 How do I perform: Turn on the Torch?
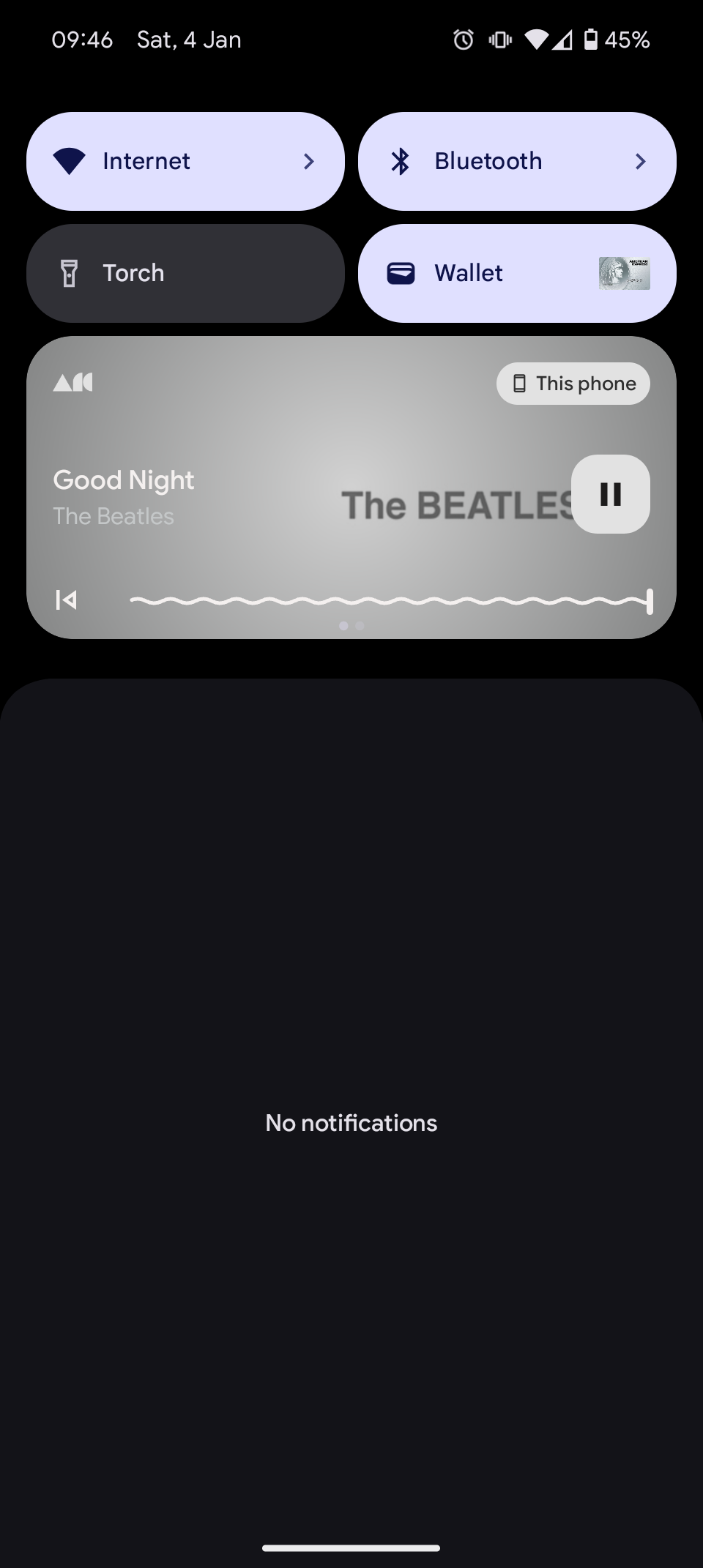click(x=185, y=273)
